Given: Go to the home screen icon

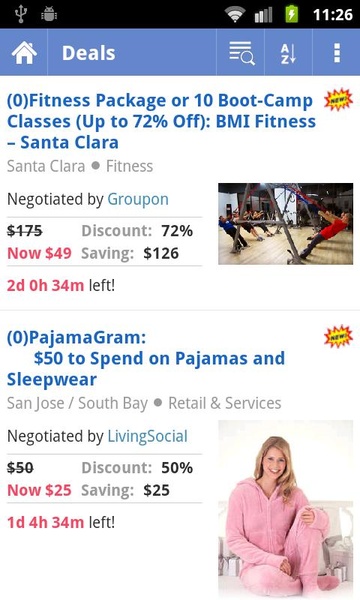Looking at the screenshot, I should pos(24,52).
